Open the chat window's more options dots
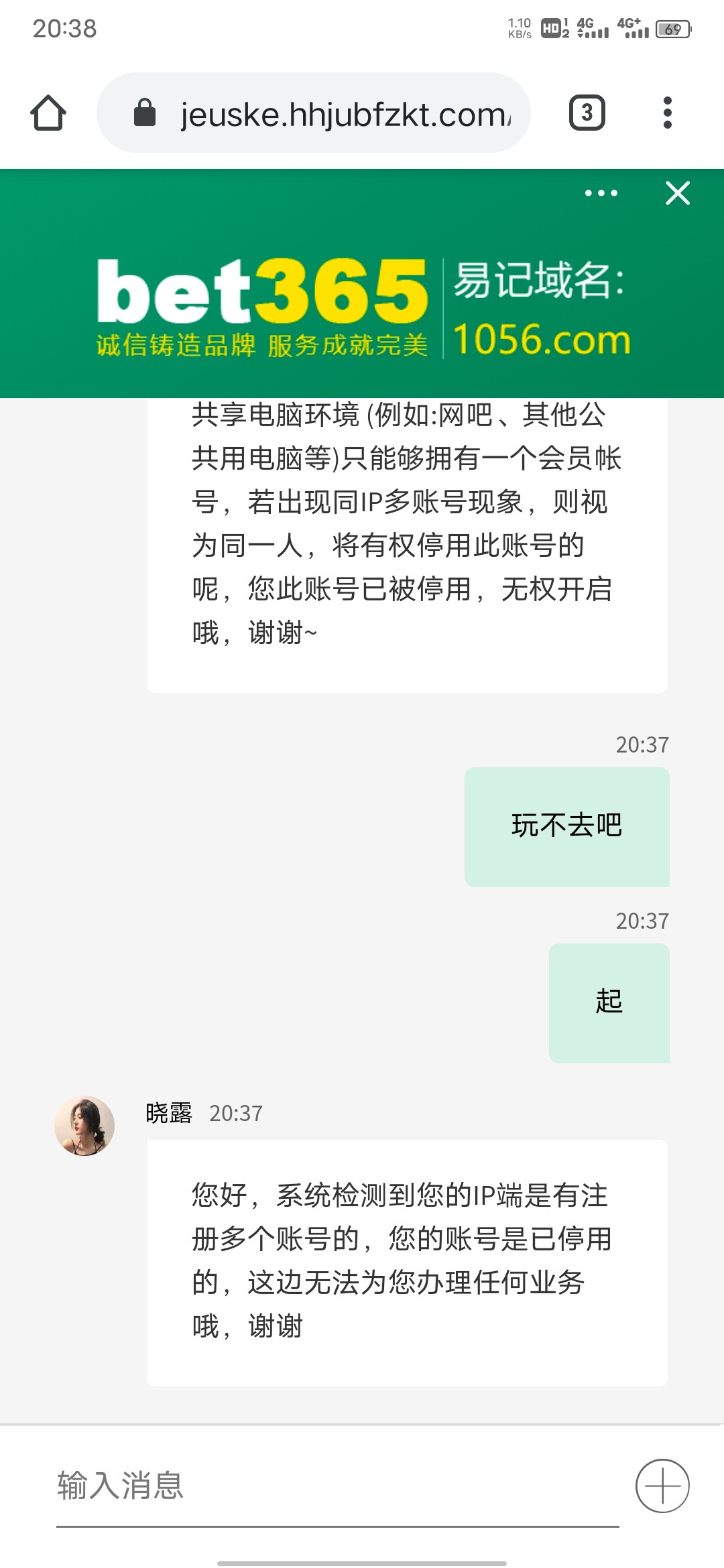The height and width of the screenshot is (1568, 724). click(x=601, y=193)
